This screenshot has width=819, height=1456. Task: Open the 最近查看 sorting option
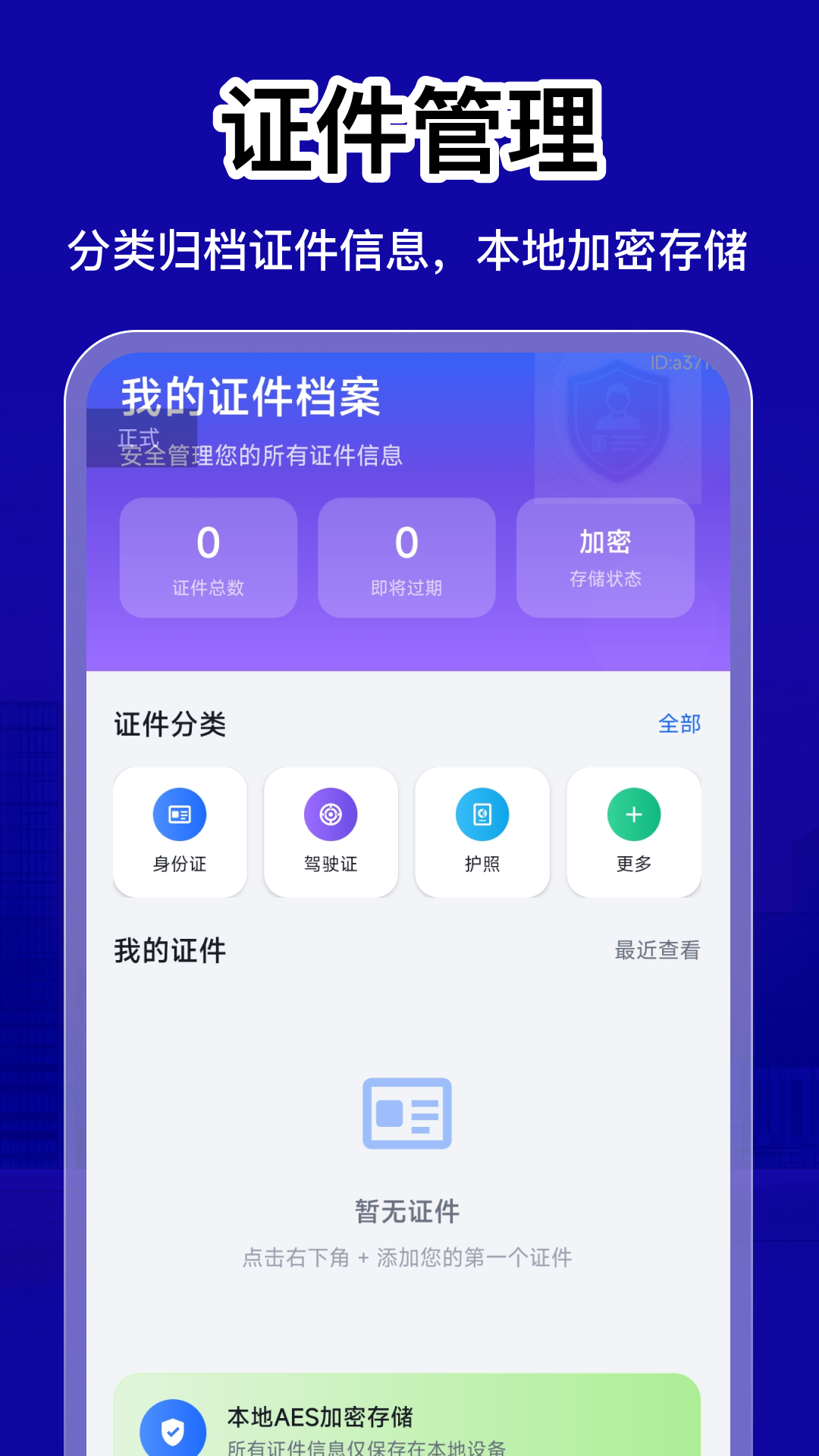(657, 949)
